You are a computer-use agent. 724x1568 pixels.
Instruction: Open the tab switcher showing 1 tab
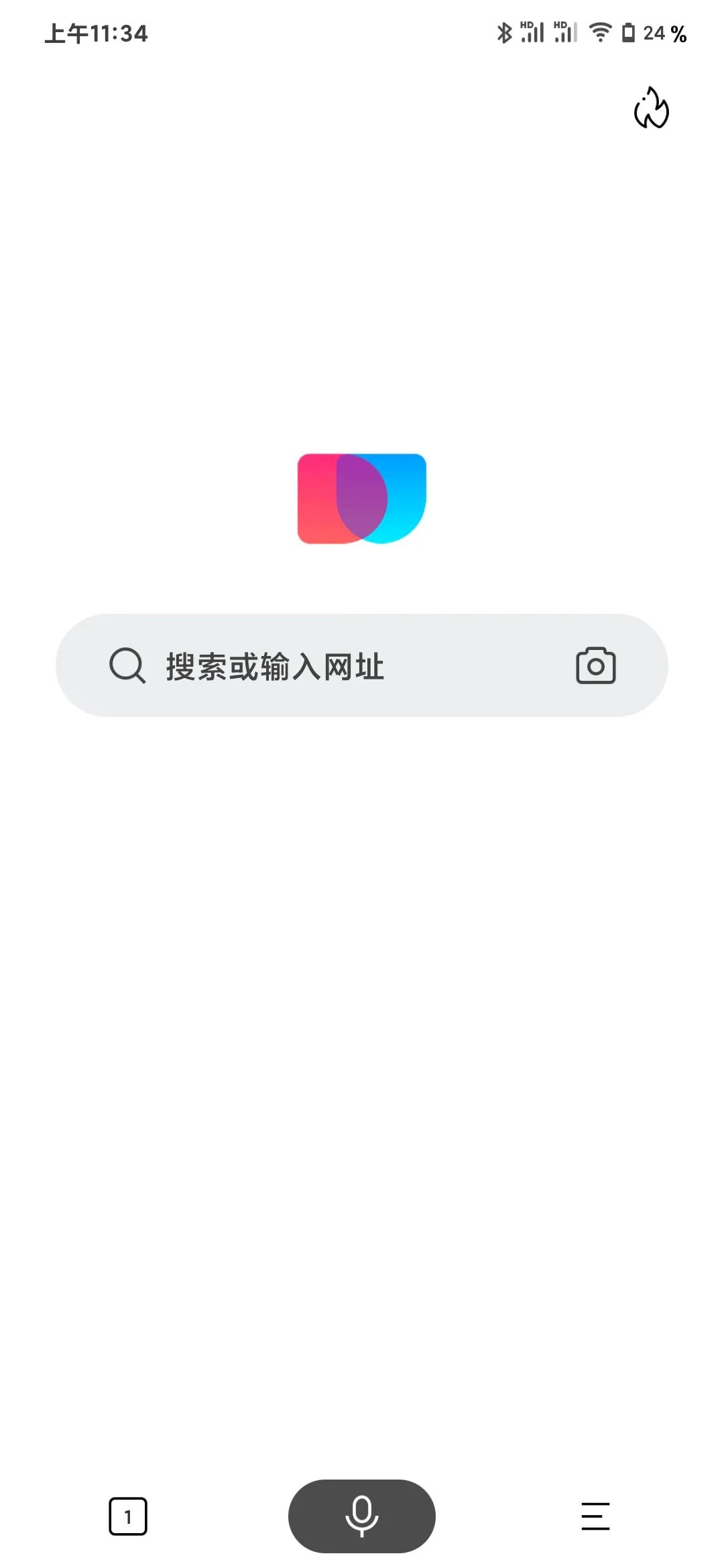point(128,1516)
